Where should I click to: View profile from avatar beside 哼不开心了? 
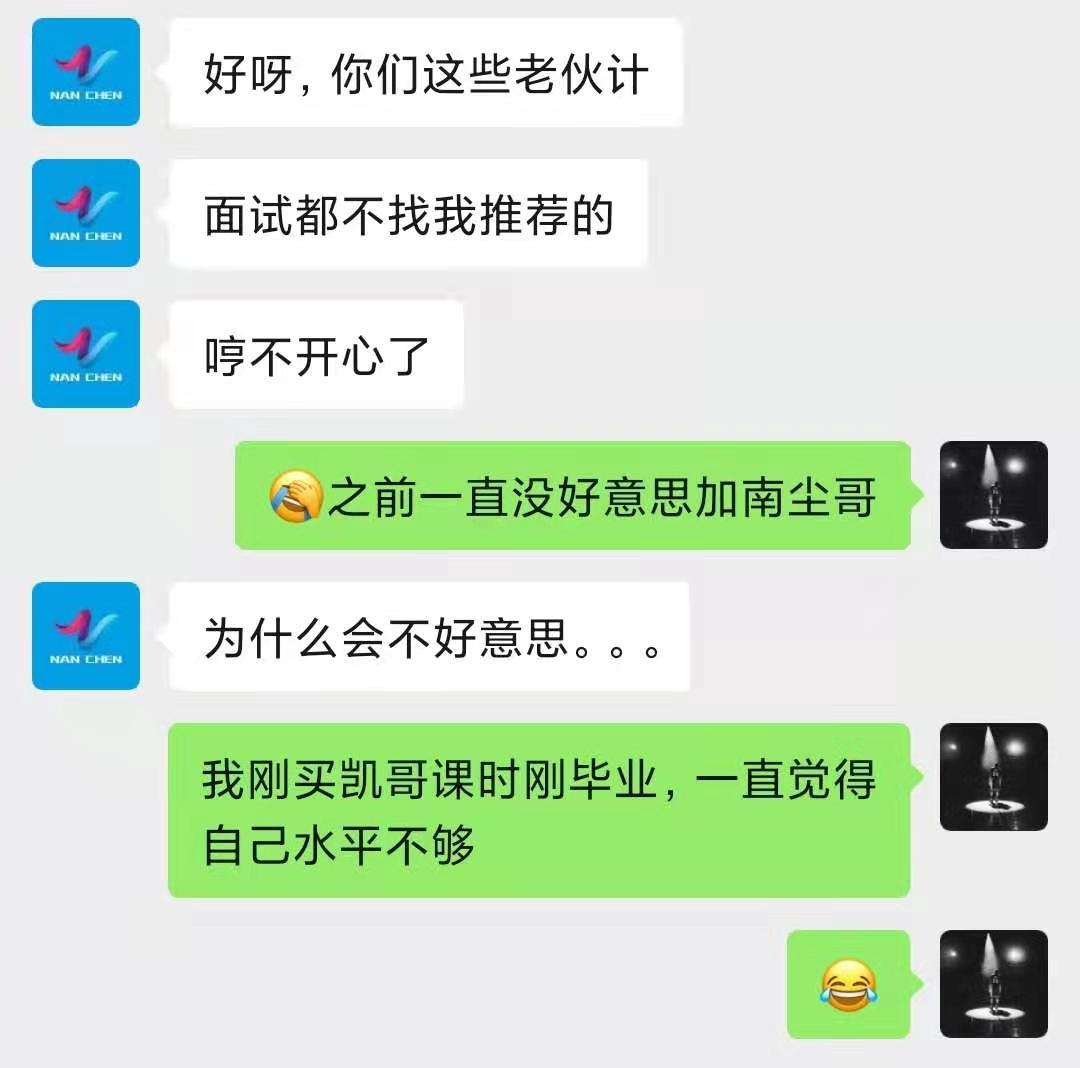[86, 354]
